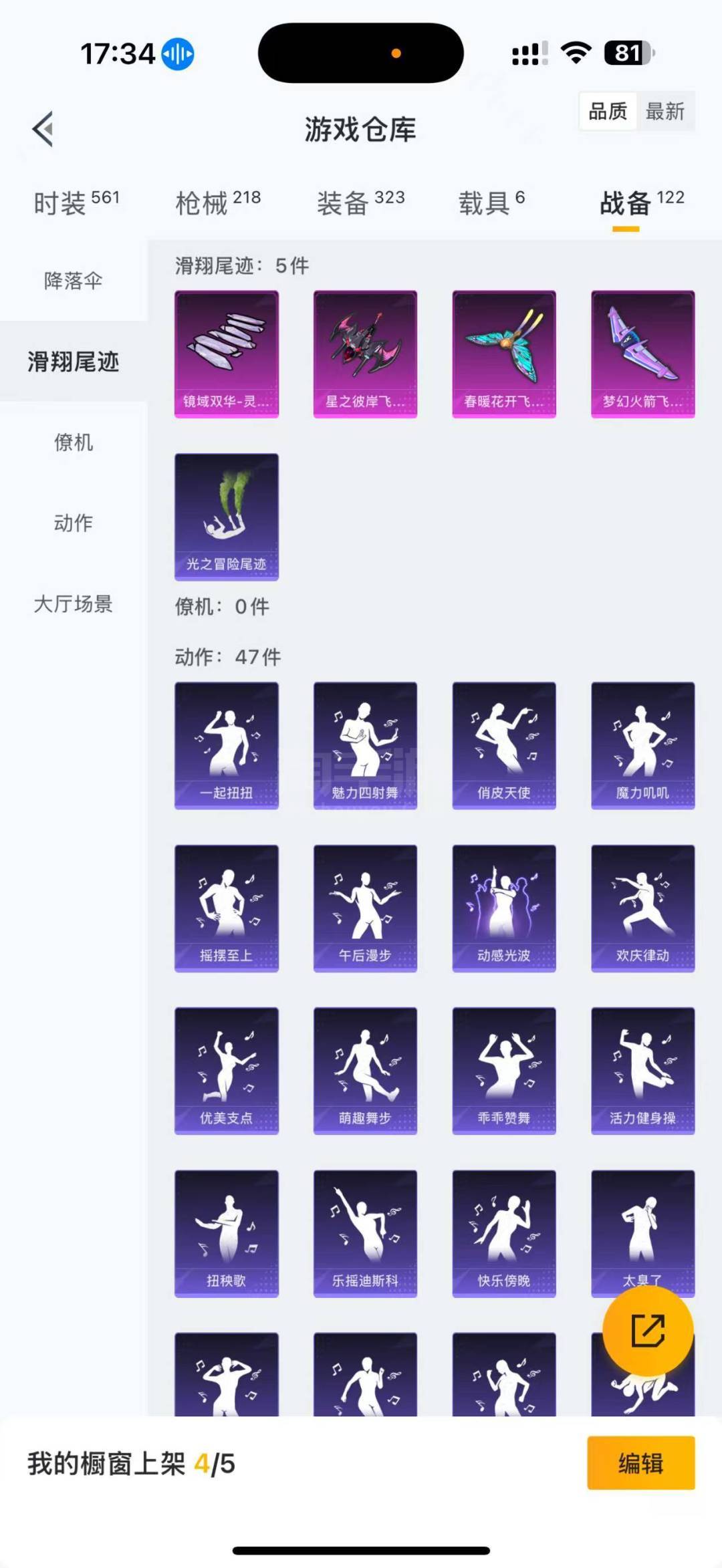Screen dimensions: 722x1568
Task: Open the 装备 tab
Action: pyautogui.click(x=360, y=203)
